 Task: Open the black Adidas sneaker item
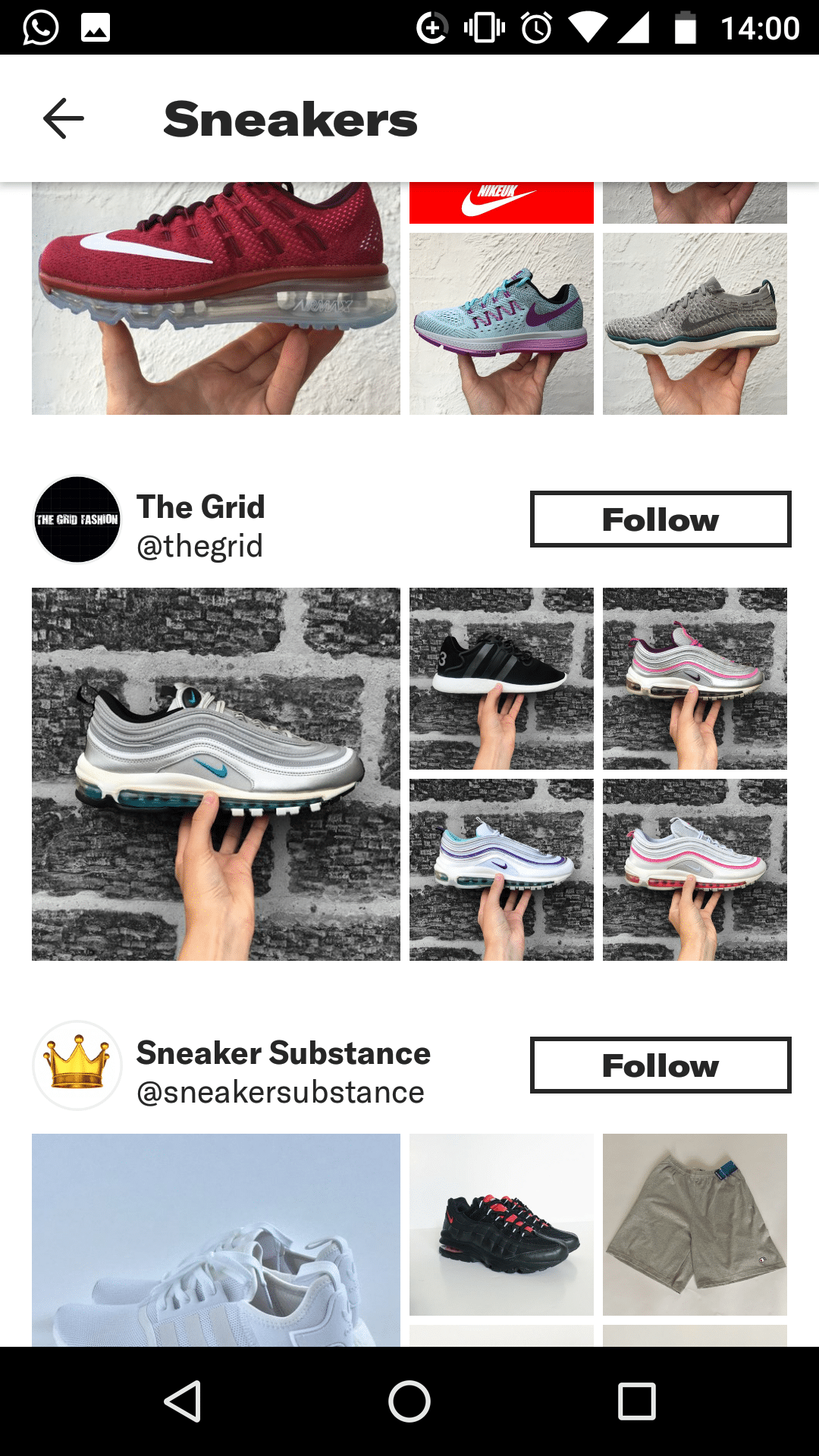click(x=501, y=678)
